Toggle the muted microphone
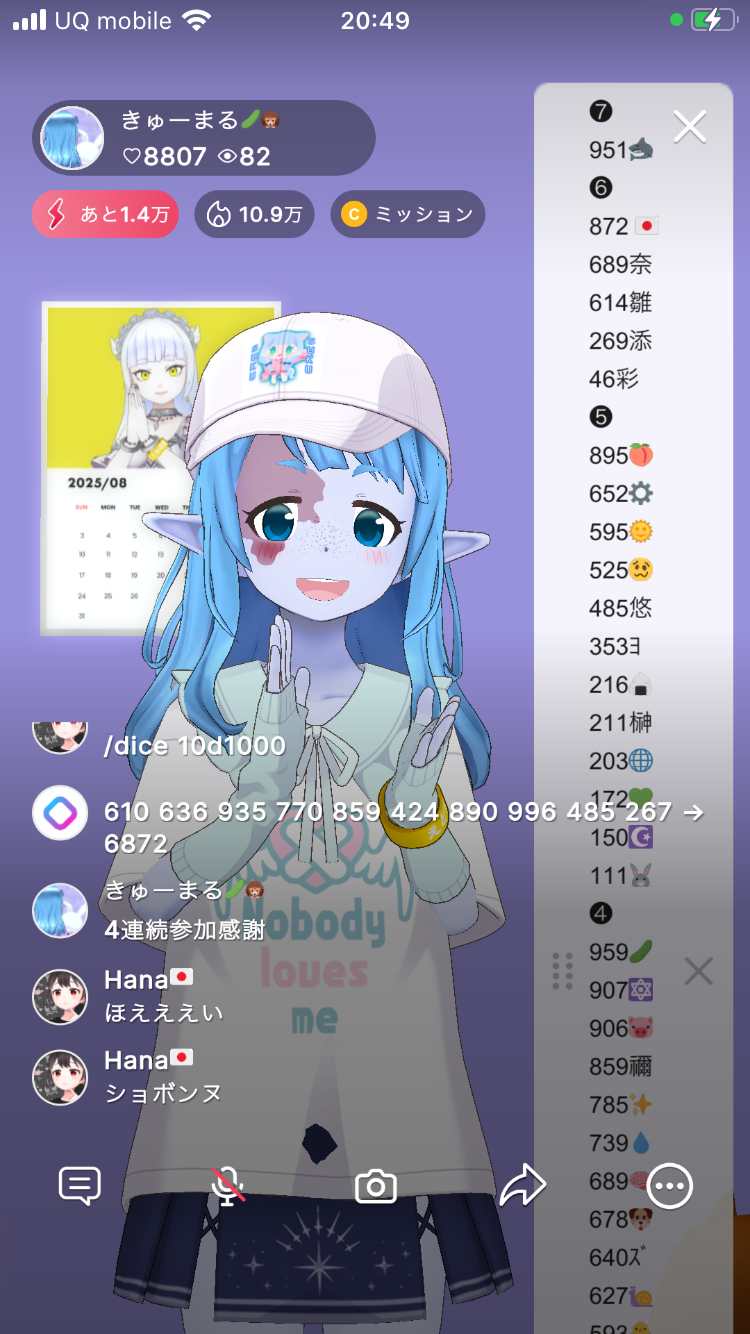The width and height of the screenshot is (750, 1334). click(228, 1186)
